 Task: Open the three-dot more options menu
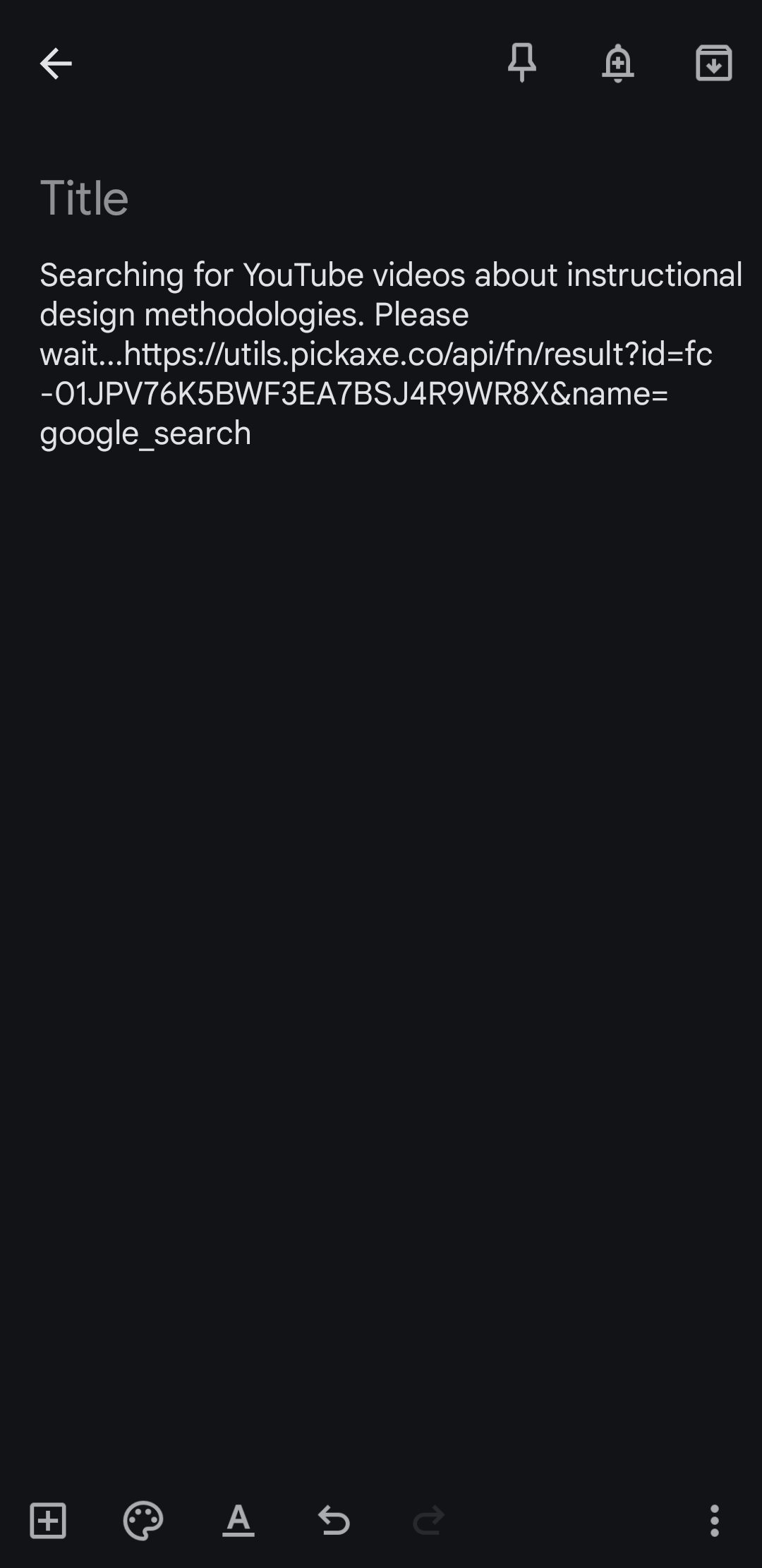click(714, 1520)
